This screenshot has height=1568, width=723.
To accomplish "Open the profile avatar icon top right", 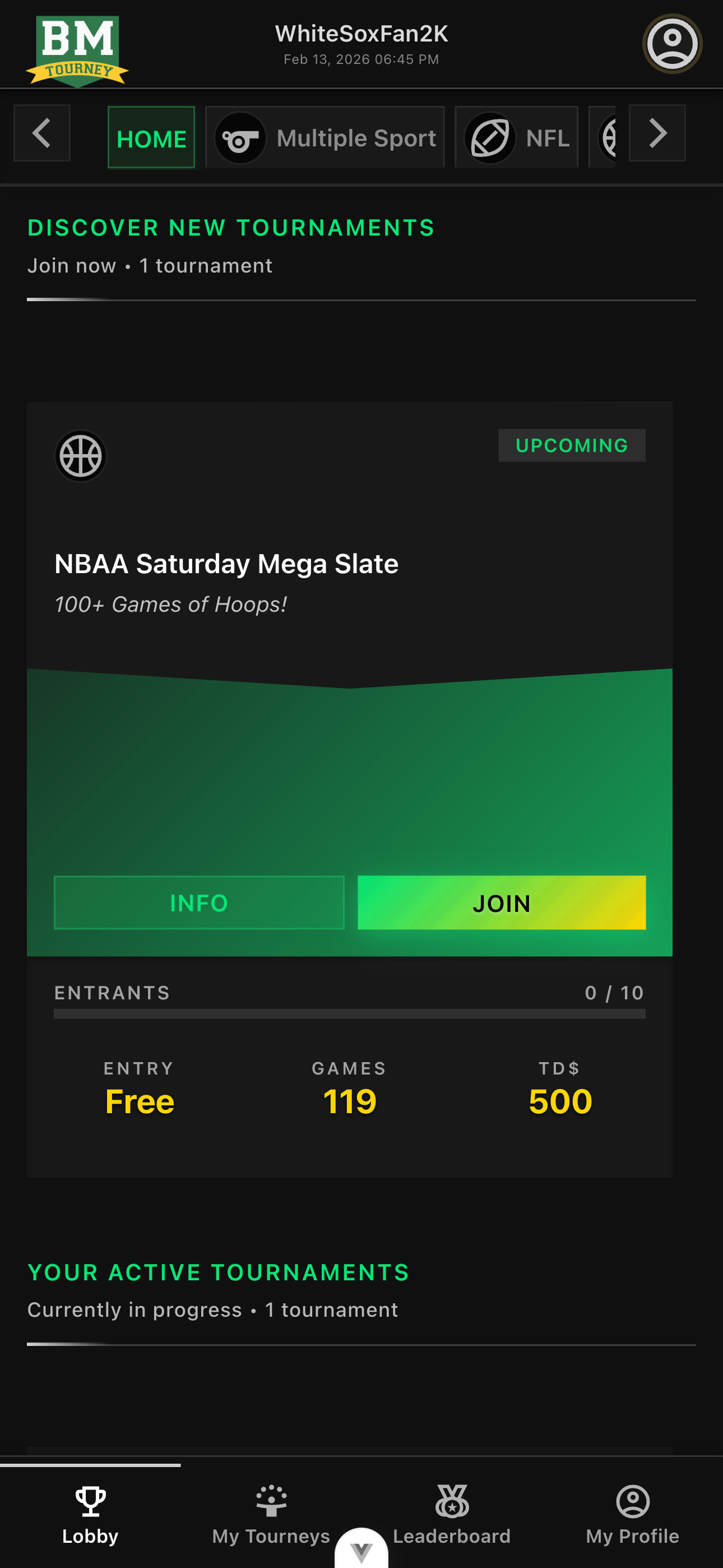I will click(672, 43).
